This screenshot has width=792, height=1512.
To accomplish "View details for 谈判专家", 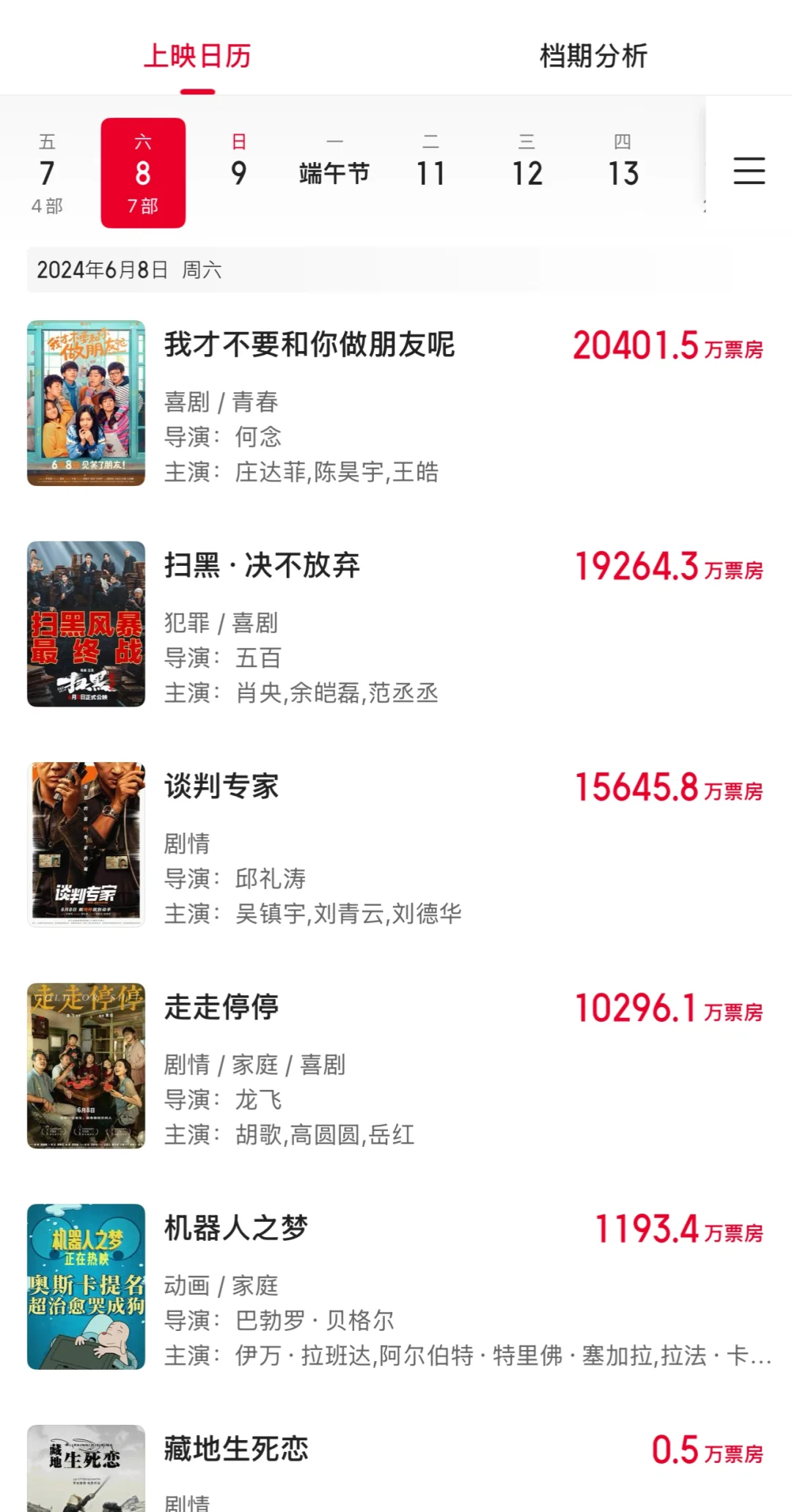I will (x=221, y=786).
